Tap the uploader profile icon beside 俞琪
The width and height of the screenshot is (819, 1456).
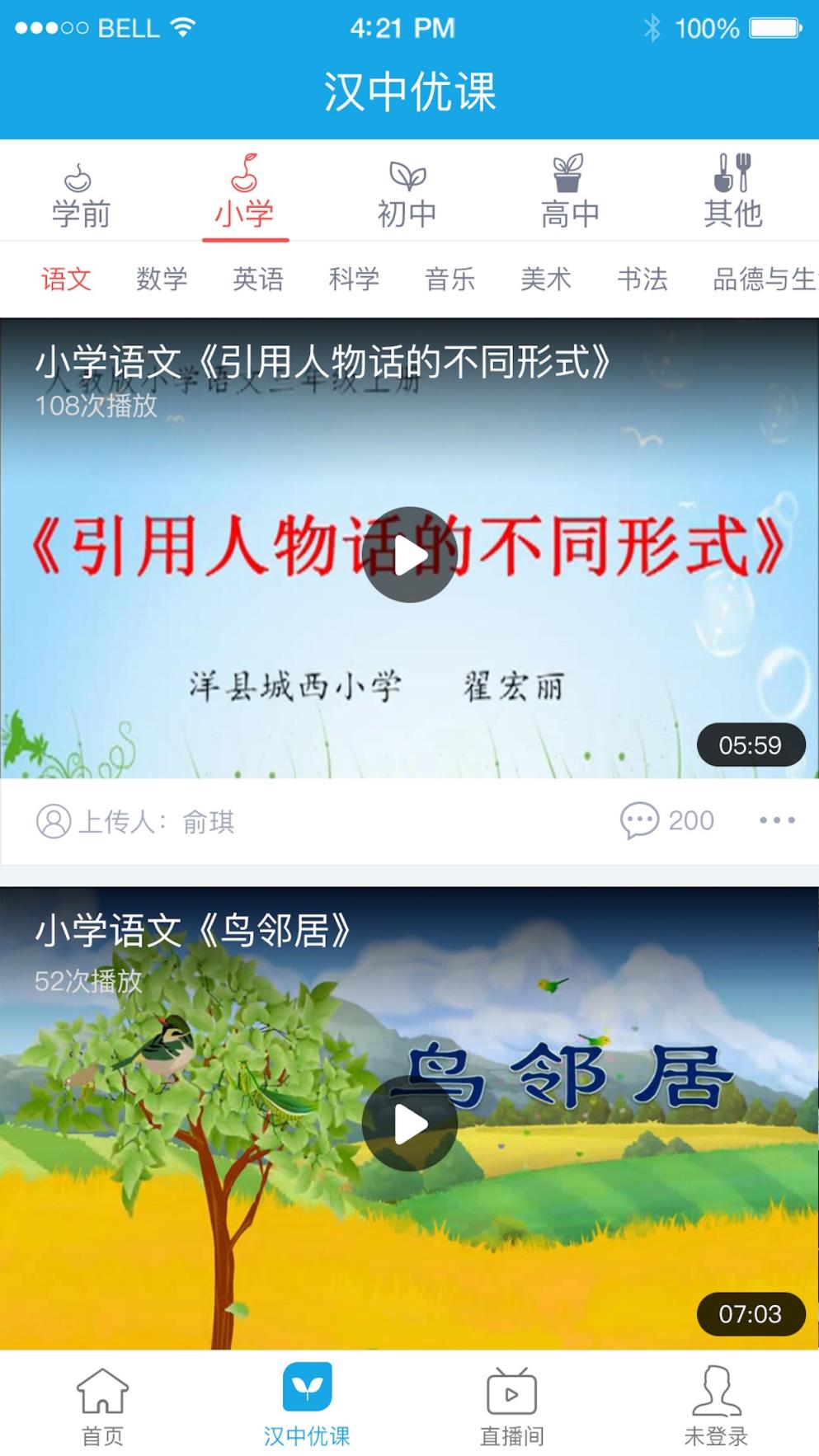tap(52, 820)
